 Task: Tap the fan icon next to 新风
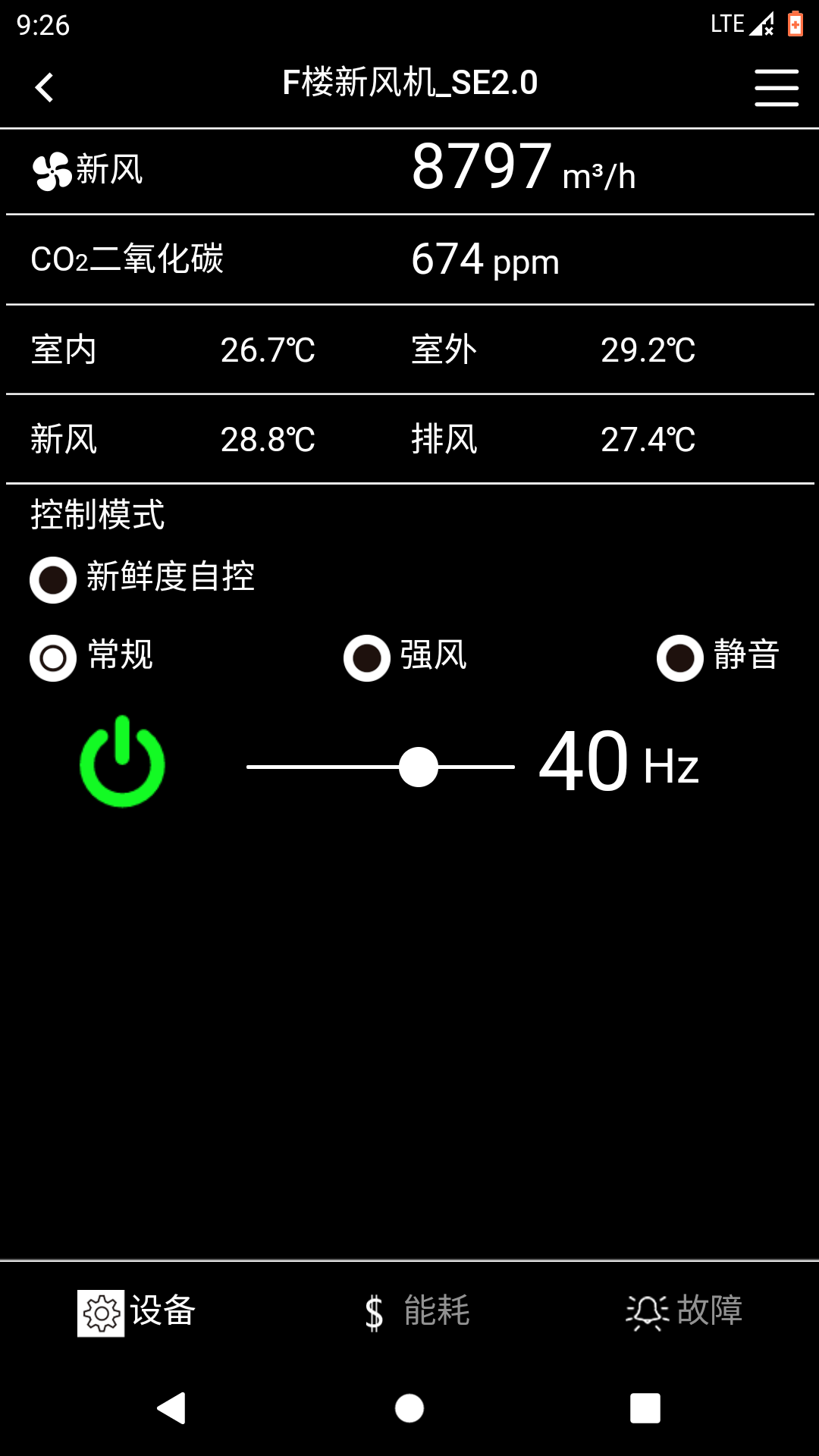tap(48, 169)
